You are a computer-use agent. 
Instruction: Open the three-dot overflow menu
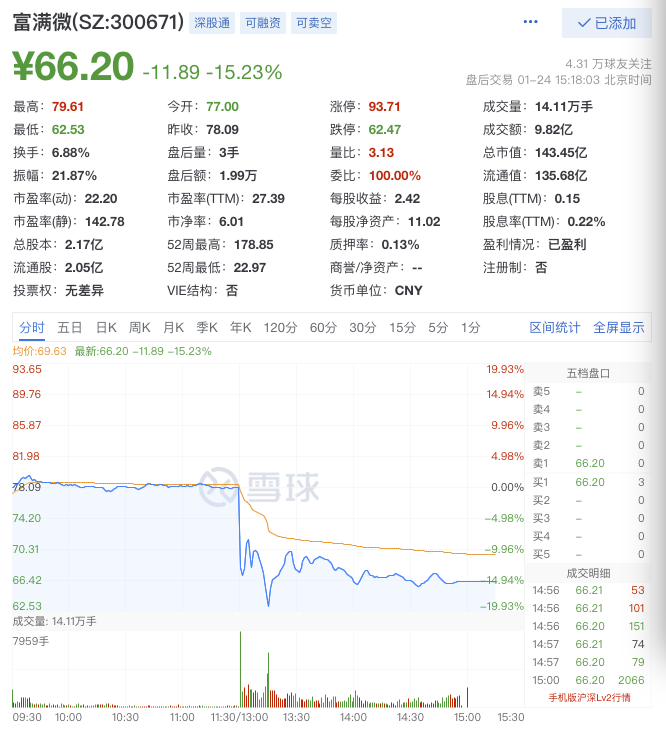coord(530,22)
